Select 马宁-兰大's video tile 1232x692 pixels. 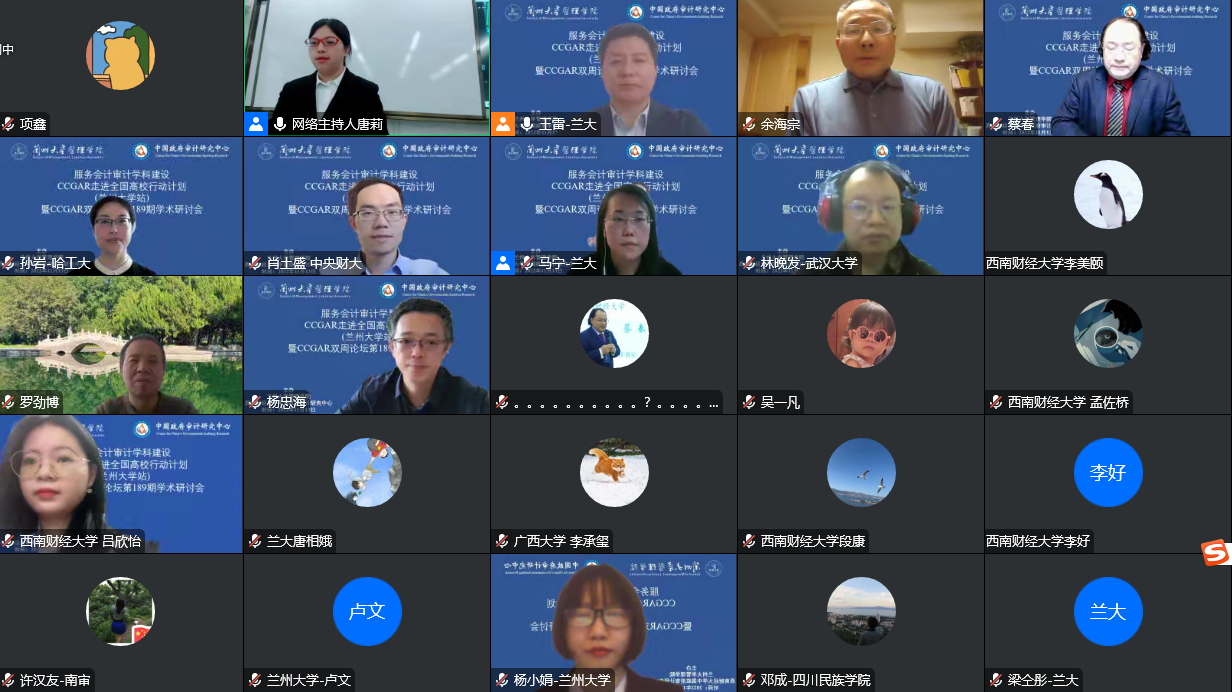coord(613,205)
